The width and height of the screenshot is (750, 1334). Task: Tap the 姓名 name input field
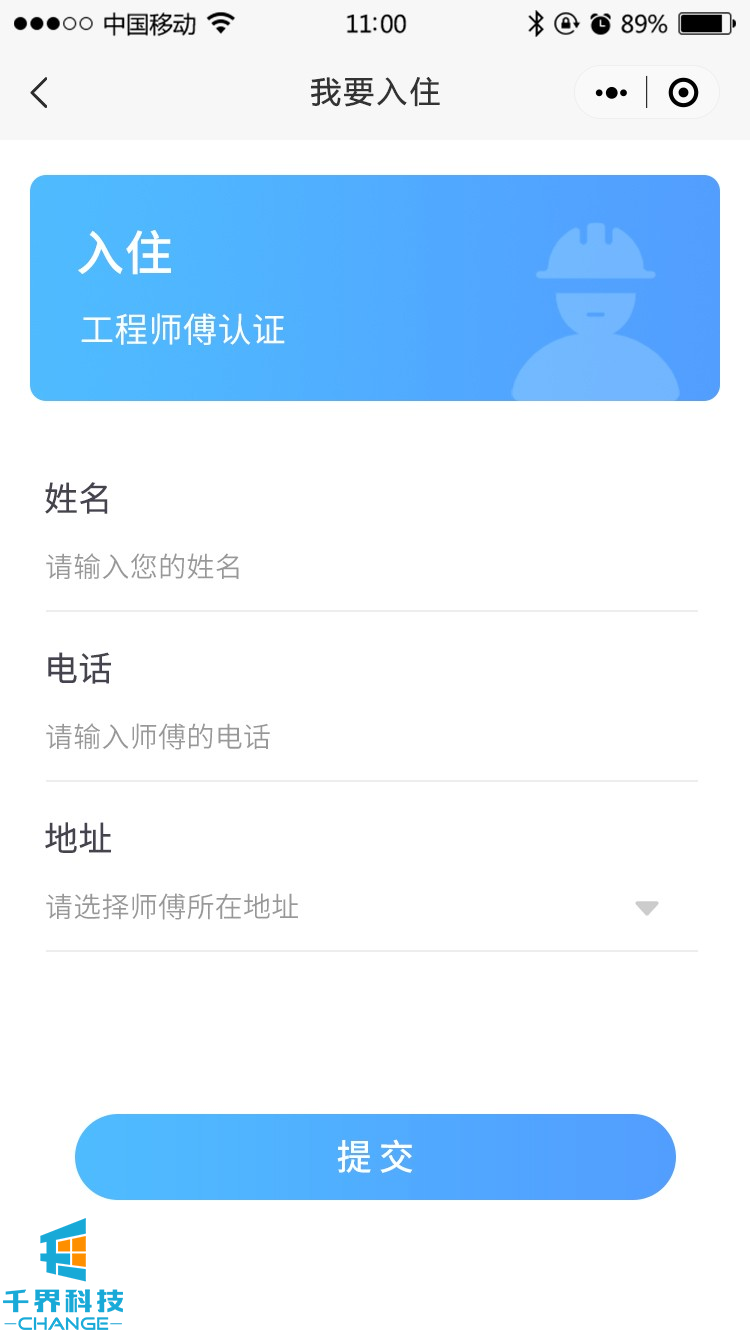(x=370, y=568)
